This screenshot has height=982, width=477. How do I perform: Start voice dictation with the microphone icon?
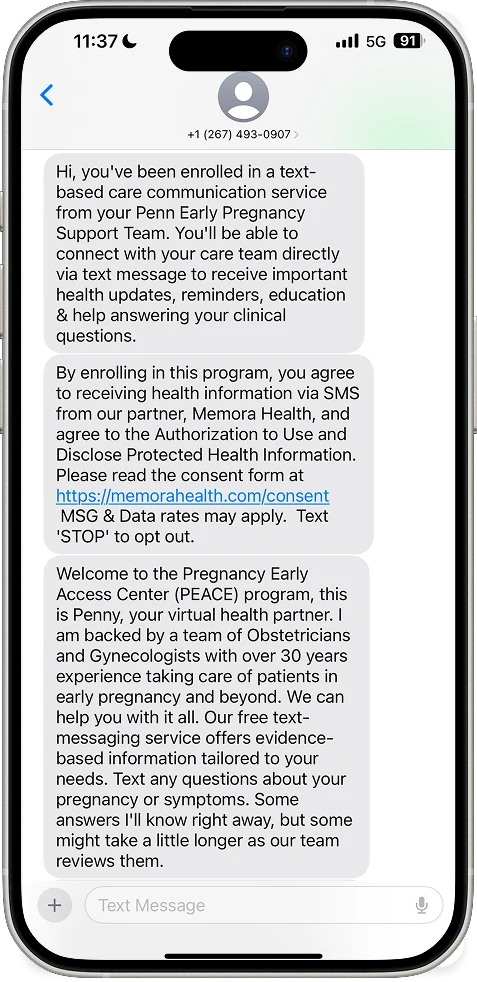422,905
